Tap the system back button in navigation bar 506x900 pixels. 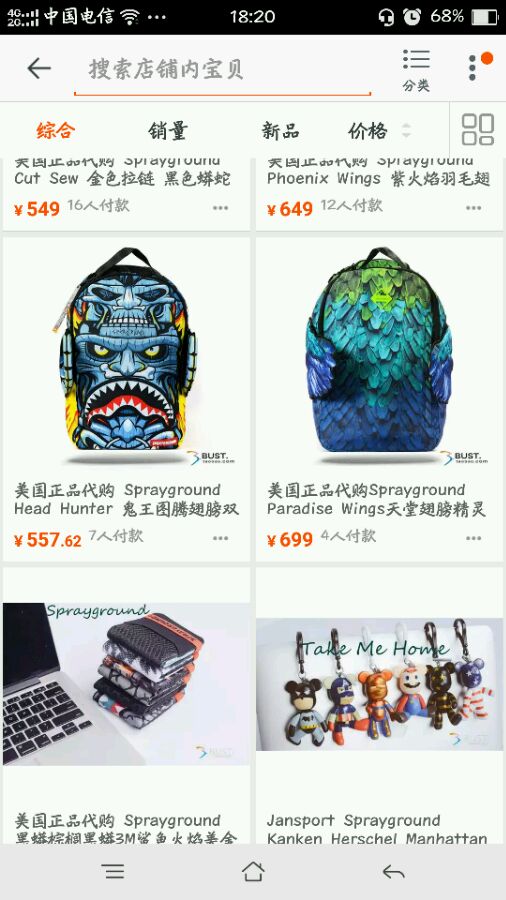(x=394, y=872)
